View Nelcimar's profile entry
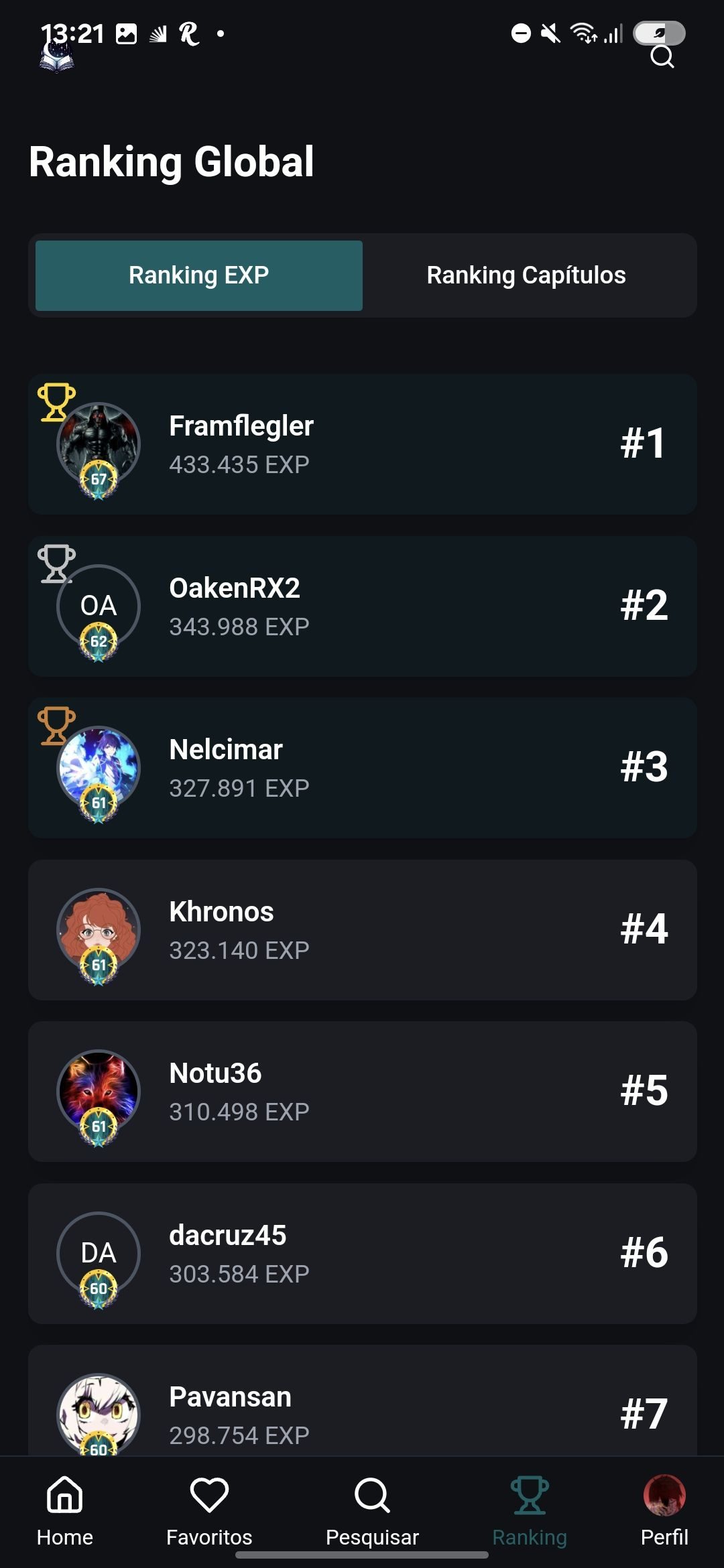724x1568 pixels. coord(363,768)
